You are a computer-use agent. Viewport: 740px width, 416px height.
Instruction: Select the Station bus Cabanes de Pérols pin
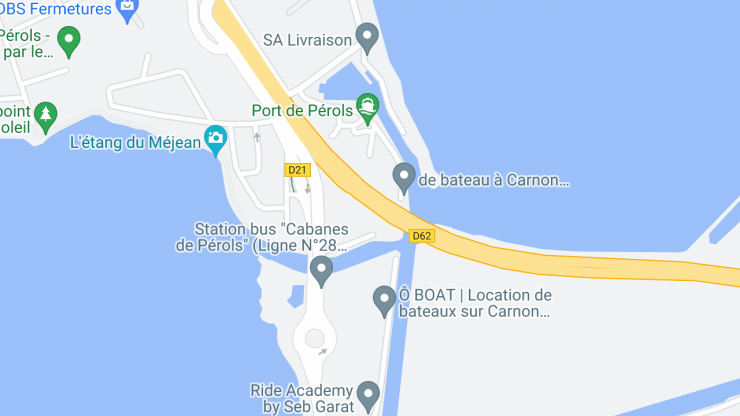[x=321, y=269]
